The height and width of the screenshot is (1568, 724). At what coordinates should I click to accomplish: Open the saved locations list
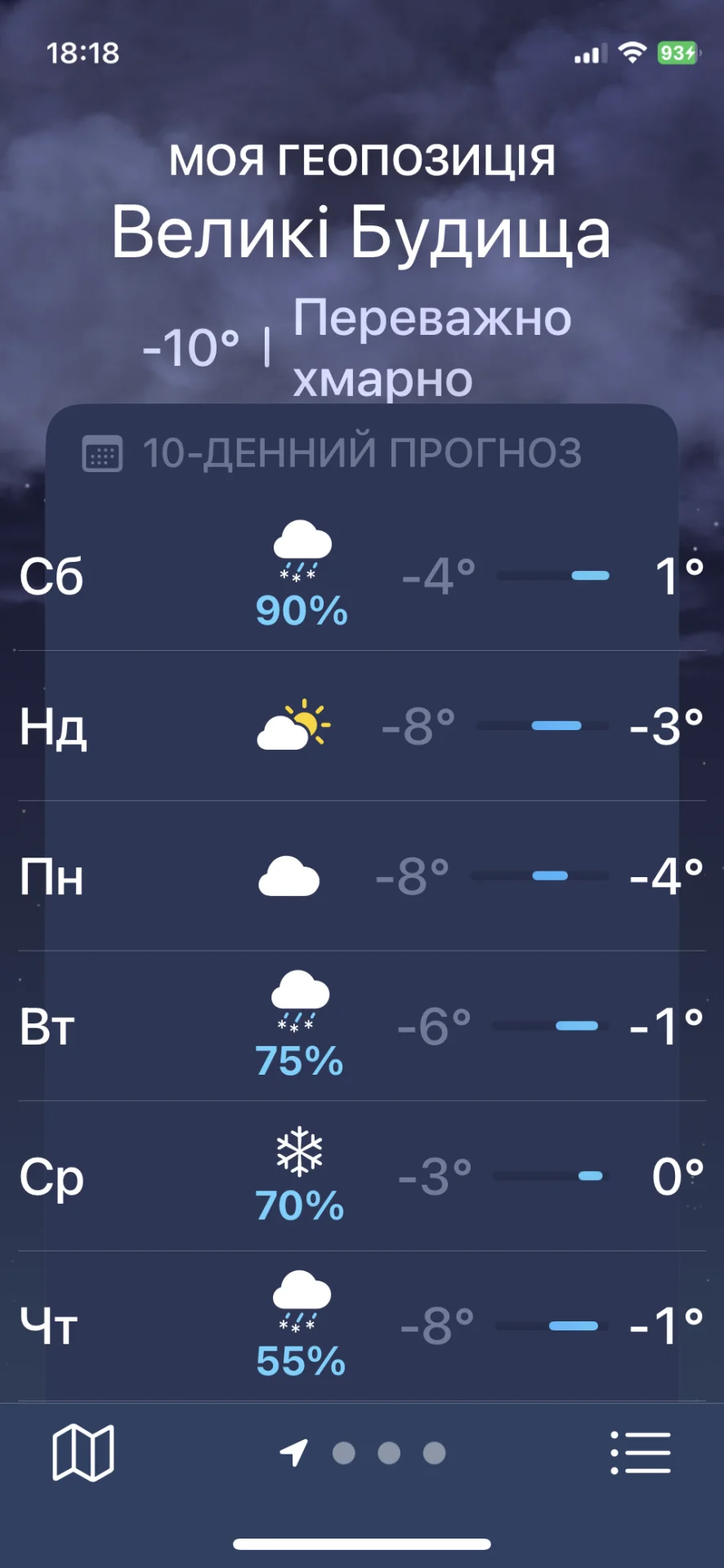(x=641, y=1453)
